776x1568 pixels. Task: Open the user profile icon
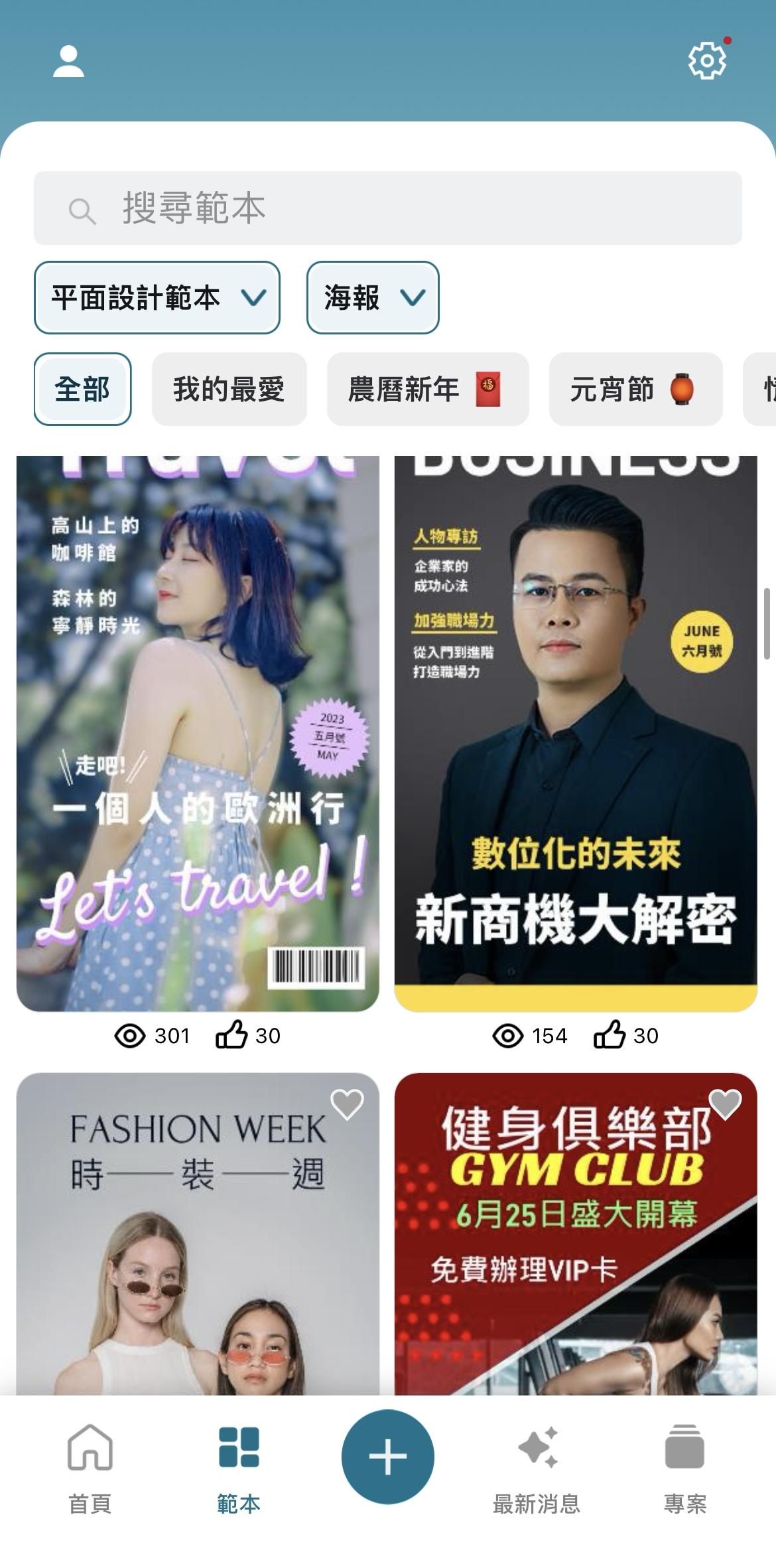(68, 62)
